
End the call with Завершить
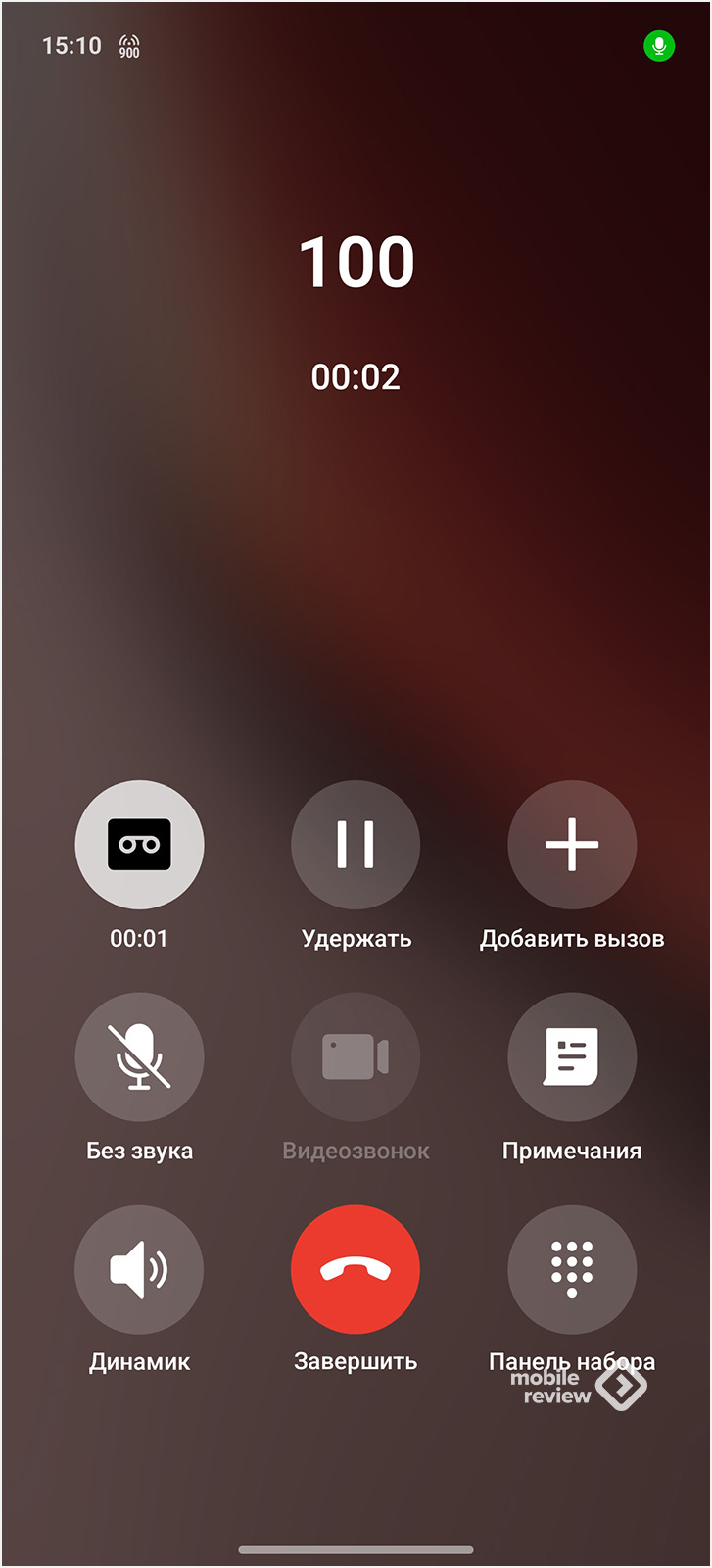tap(356, 1269)
